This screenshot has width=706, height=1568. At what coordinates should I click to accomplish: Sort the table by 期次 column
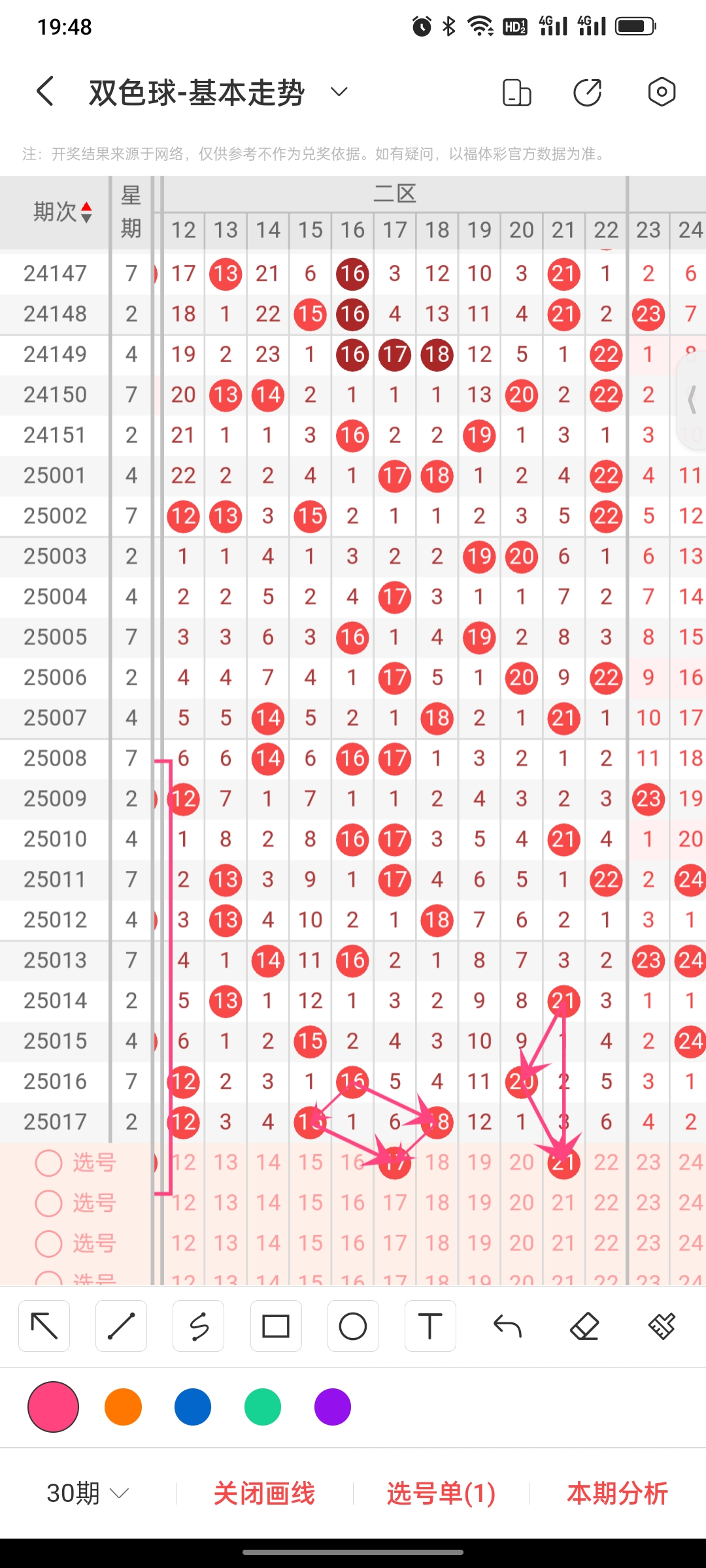(x=63, y=212)
